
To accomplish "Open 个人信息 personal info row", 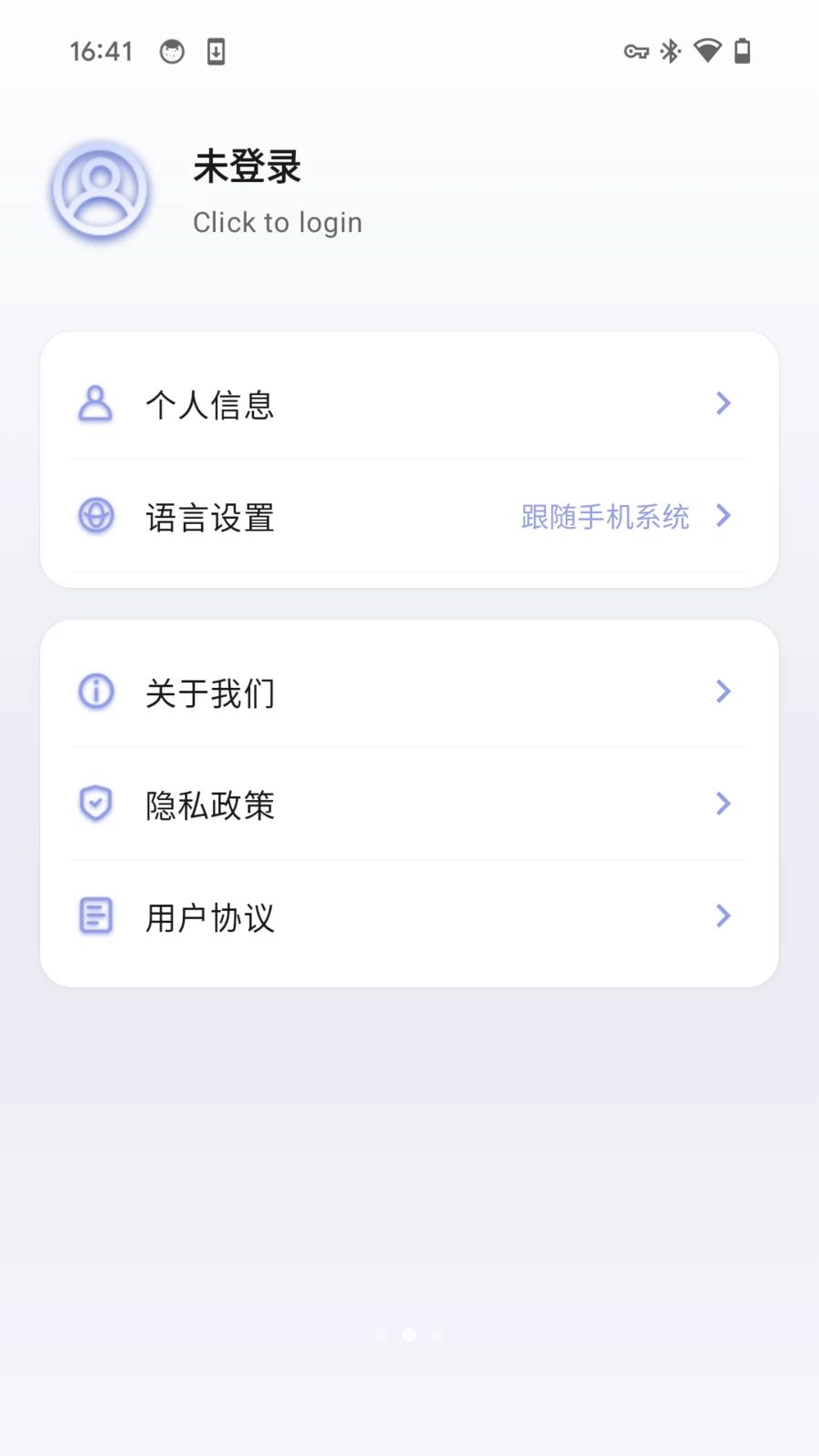I will [409, 403].
